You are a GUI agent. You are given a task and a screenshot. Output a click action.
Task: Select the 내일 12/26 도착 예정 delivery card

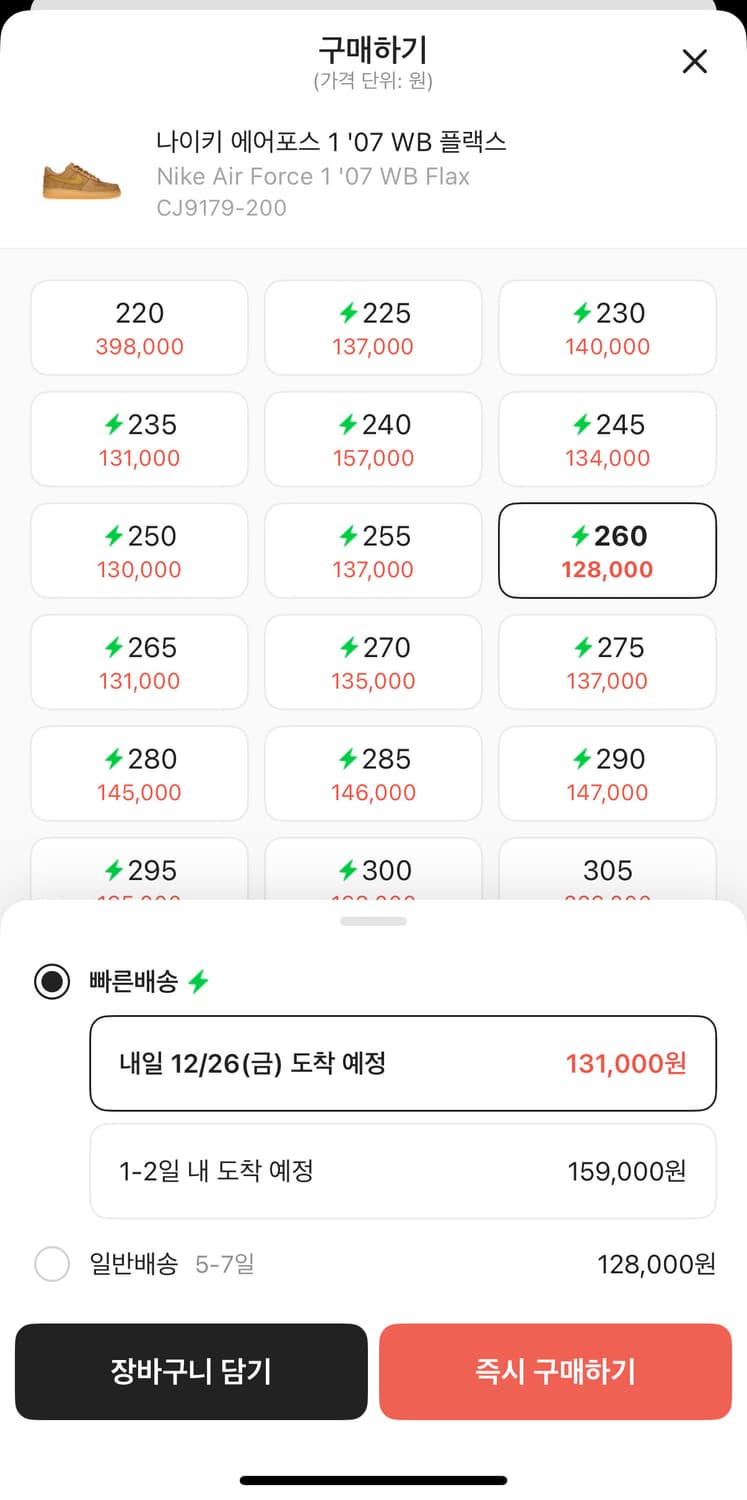(403, 1063)
